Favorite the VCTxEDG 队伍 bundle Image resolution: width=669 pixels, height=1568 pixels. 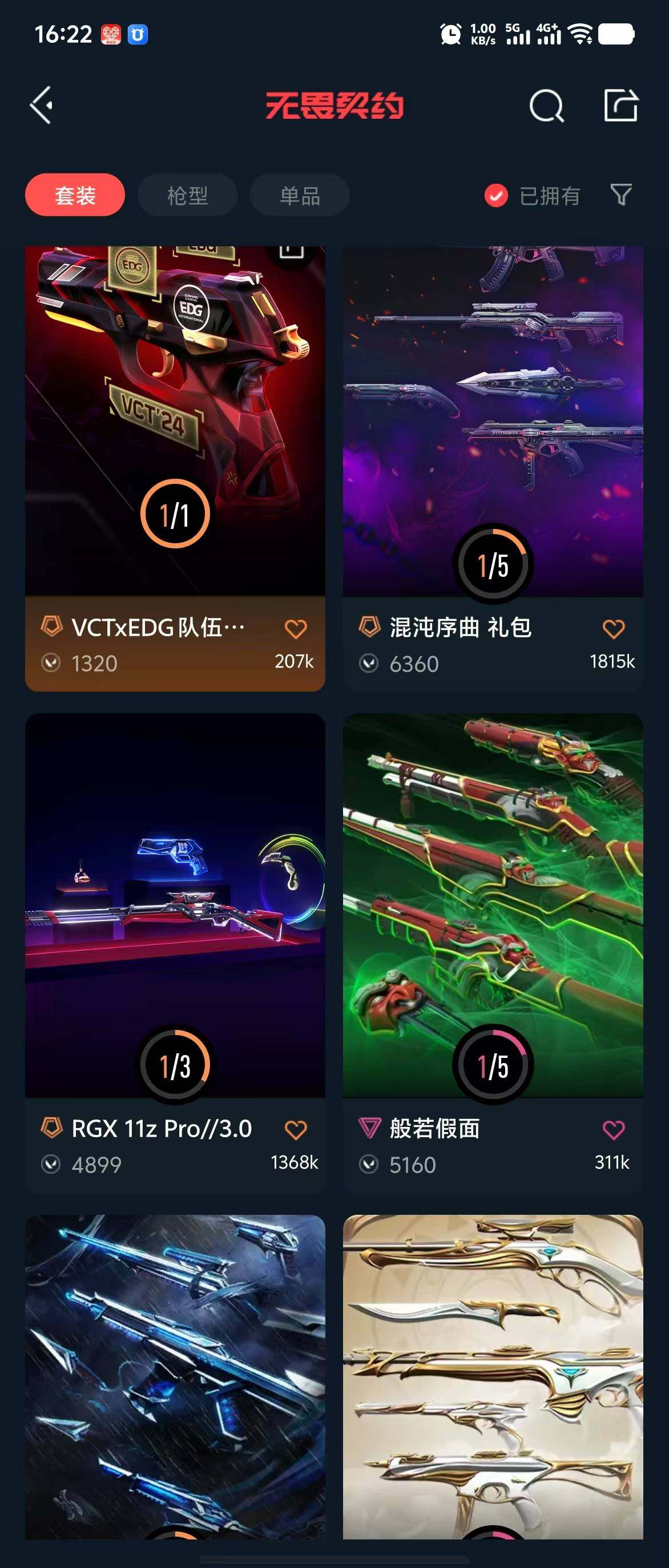296,629
